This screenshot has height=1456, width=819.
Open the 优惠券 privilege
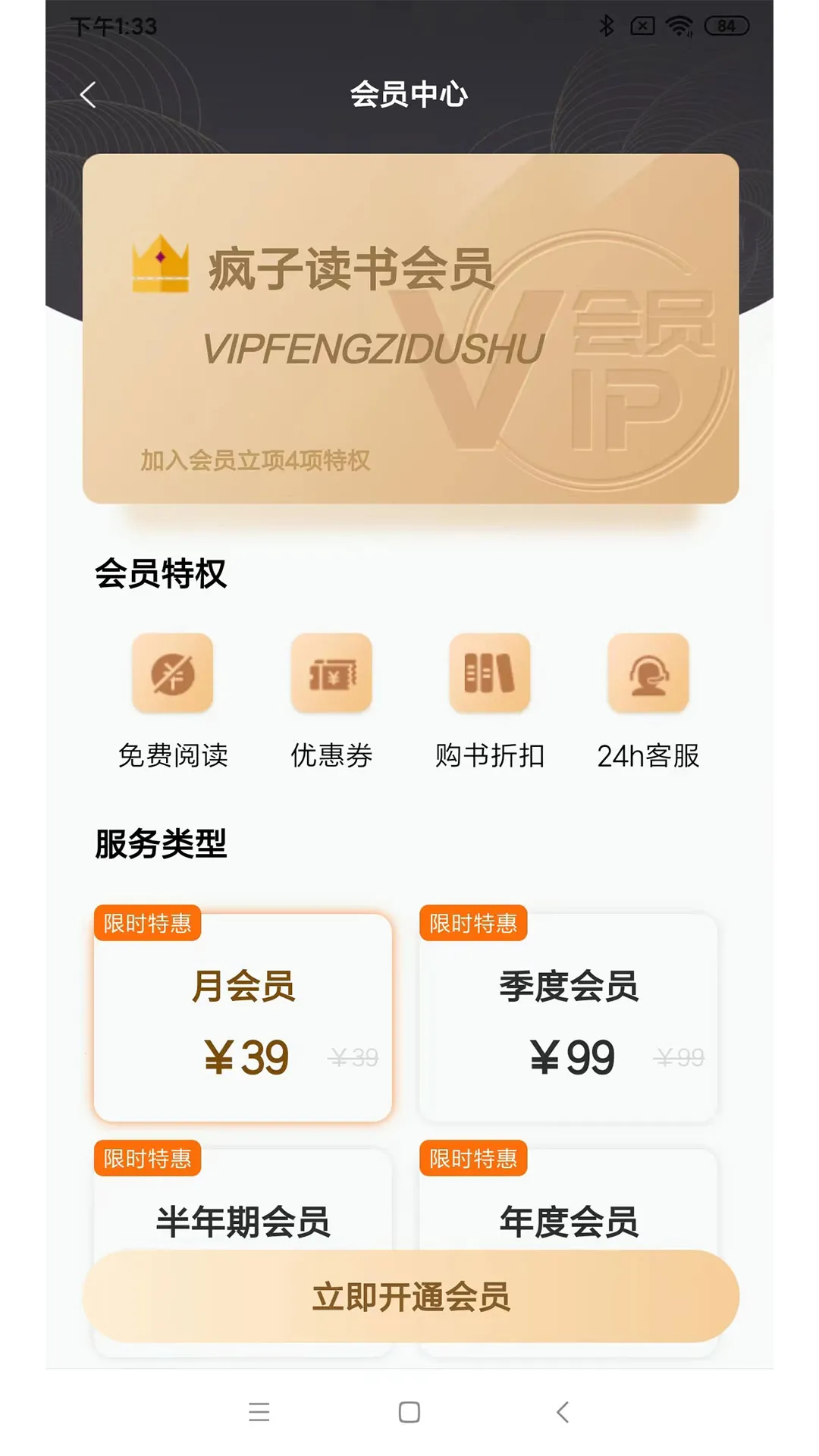pyautogui.click(x=331, y=700)
